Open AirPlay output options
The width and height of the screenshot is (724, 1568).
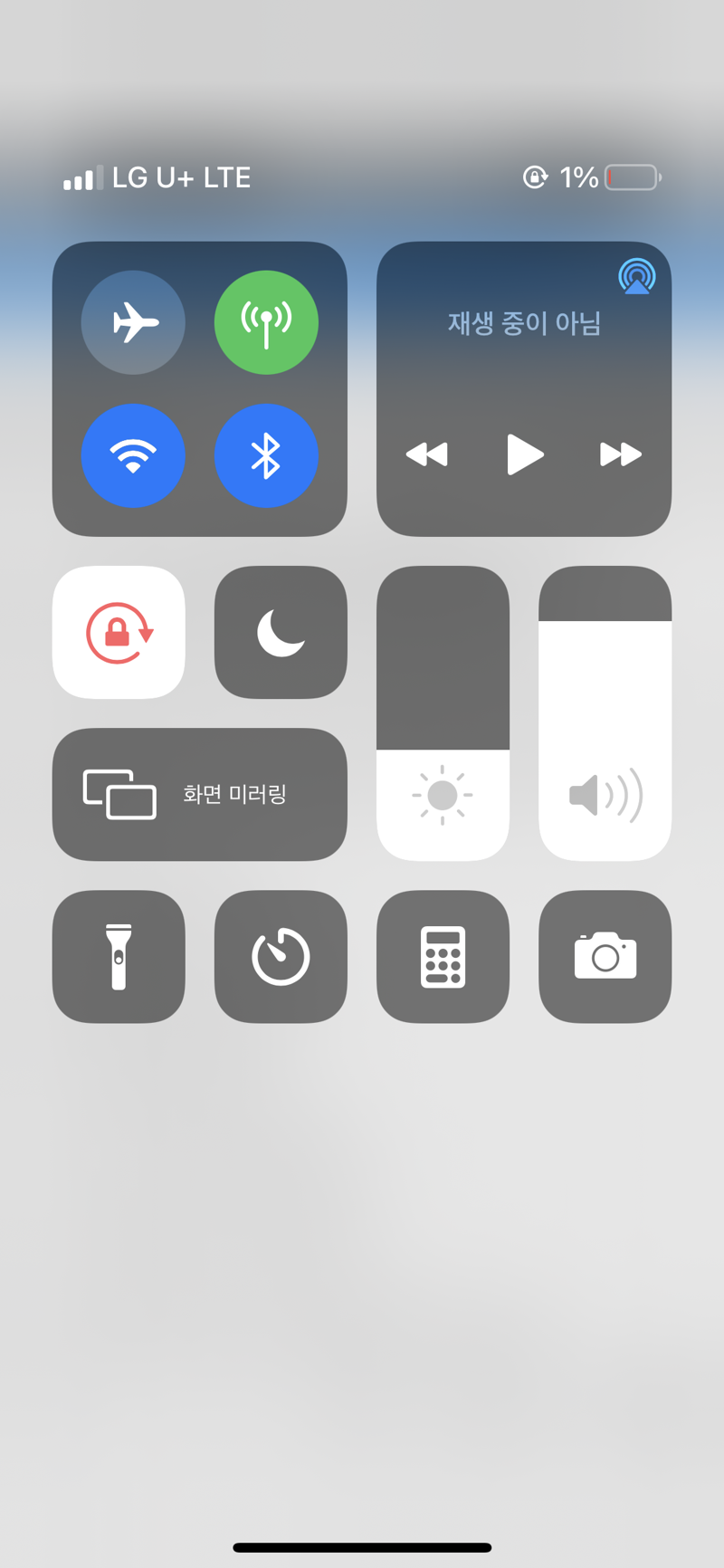(636, 276)
